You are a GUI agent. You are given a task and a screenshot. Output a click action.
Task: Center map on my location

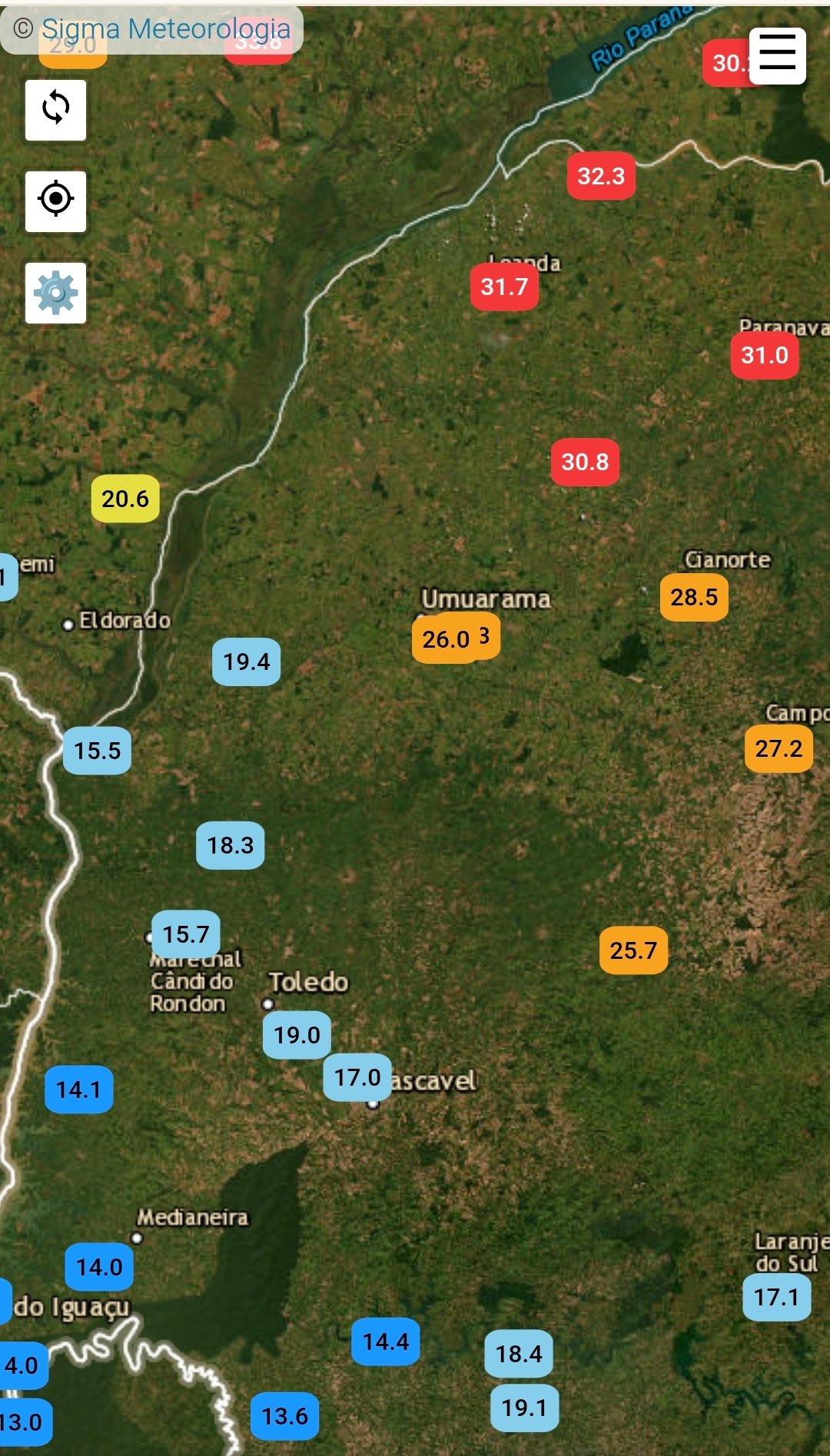coord(55,200)
